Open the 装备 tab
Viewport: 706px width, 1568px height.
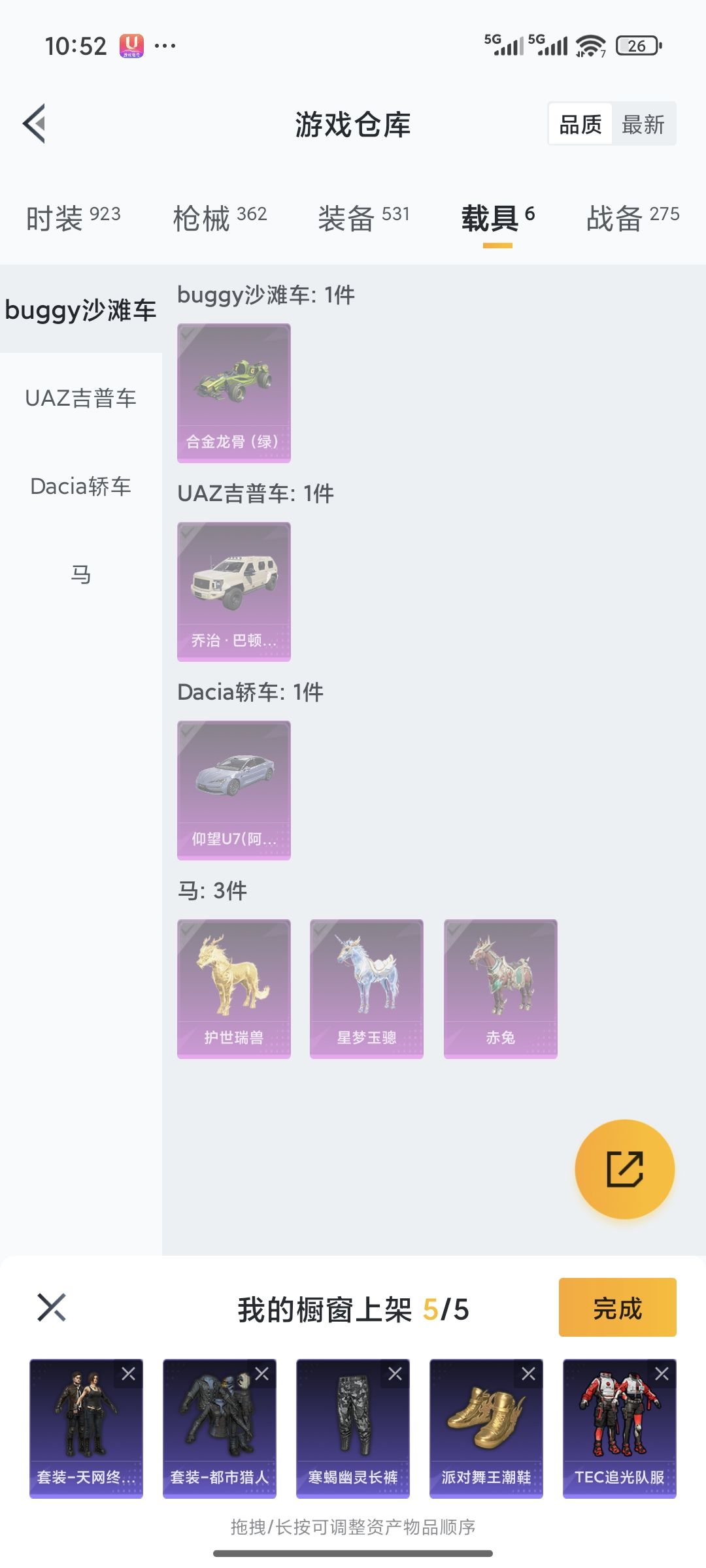point(364,218)
